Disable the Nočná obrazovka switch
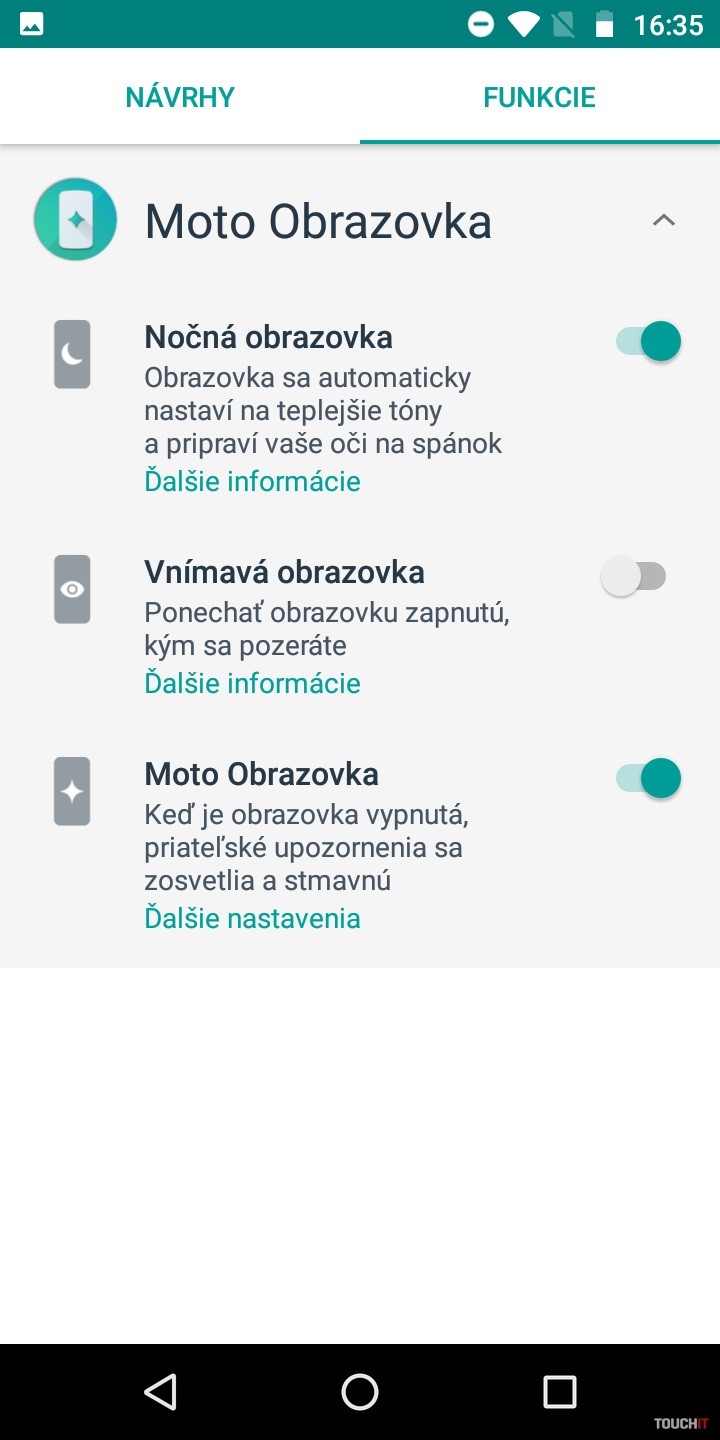 (x=648, y=341)
